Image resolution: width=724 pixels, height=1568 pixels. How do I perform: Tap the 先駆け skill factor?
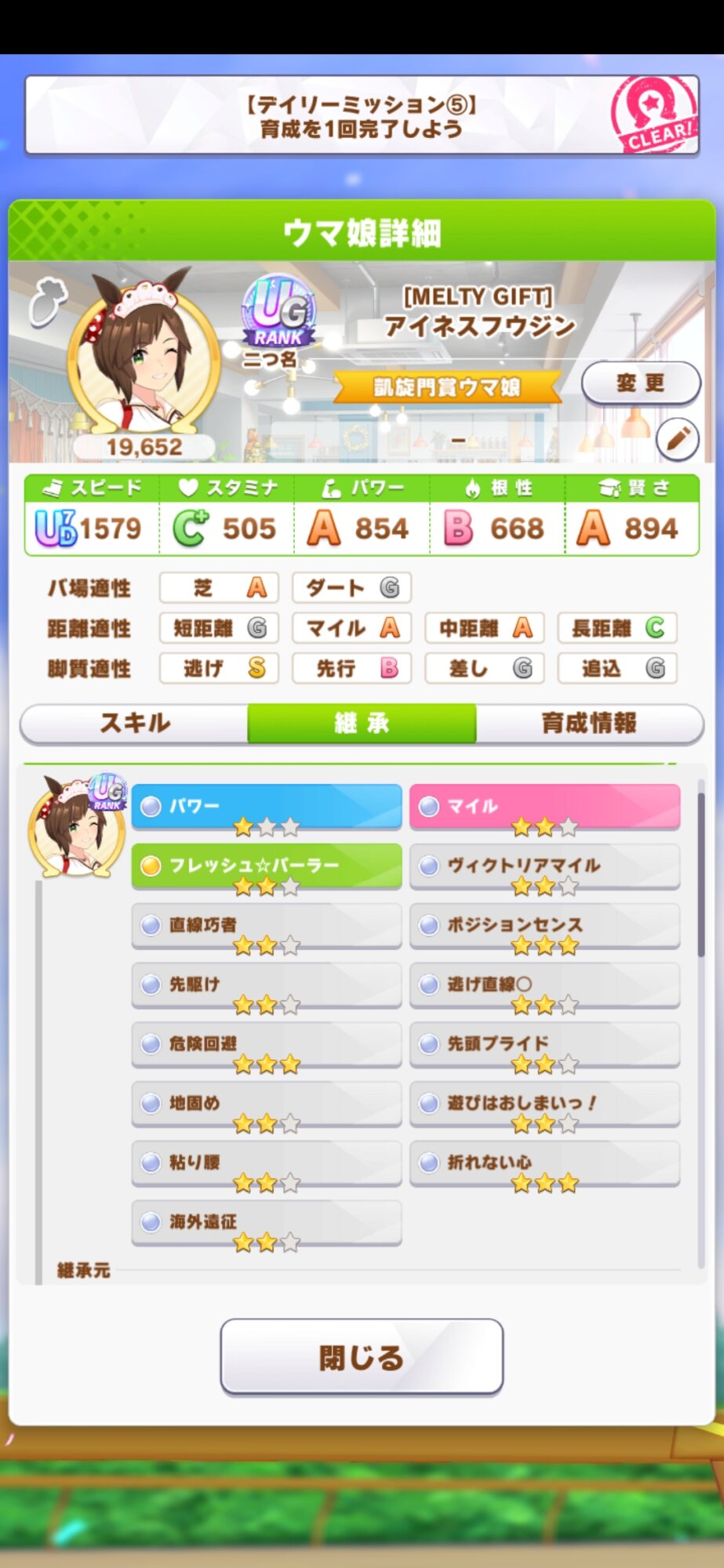267,985
